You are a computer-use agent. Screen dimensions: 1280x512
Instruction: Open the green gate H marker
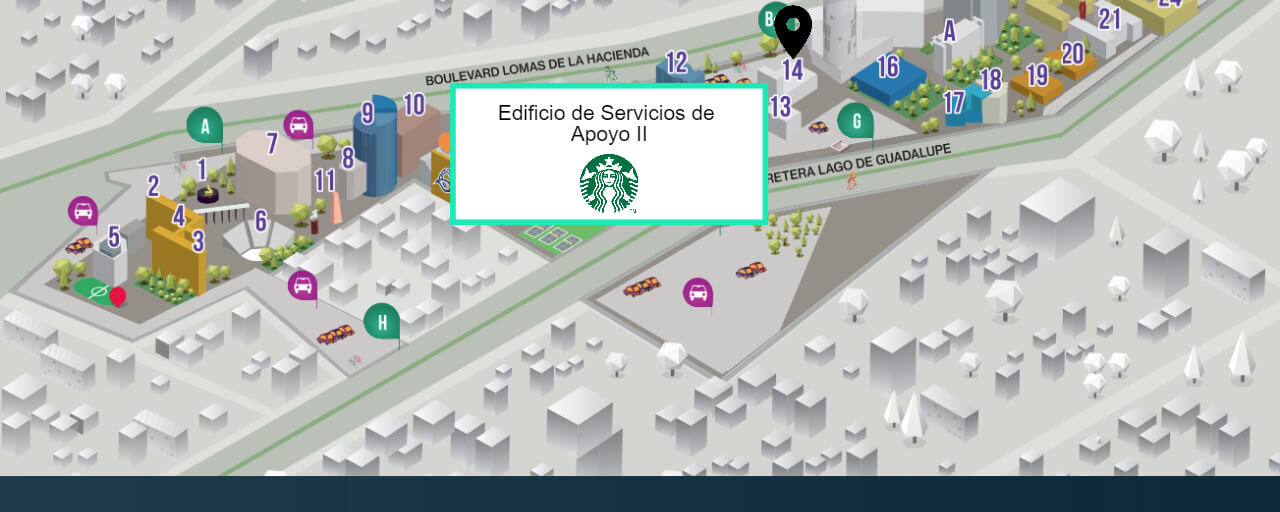coord(381,322)
